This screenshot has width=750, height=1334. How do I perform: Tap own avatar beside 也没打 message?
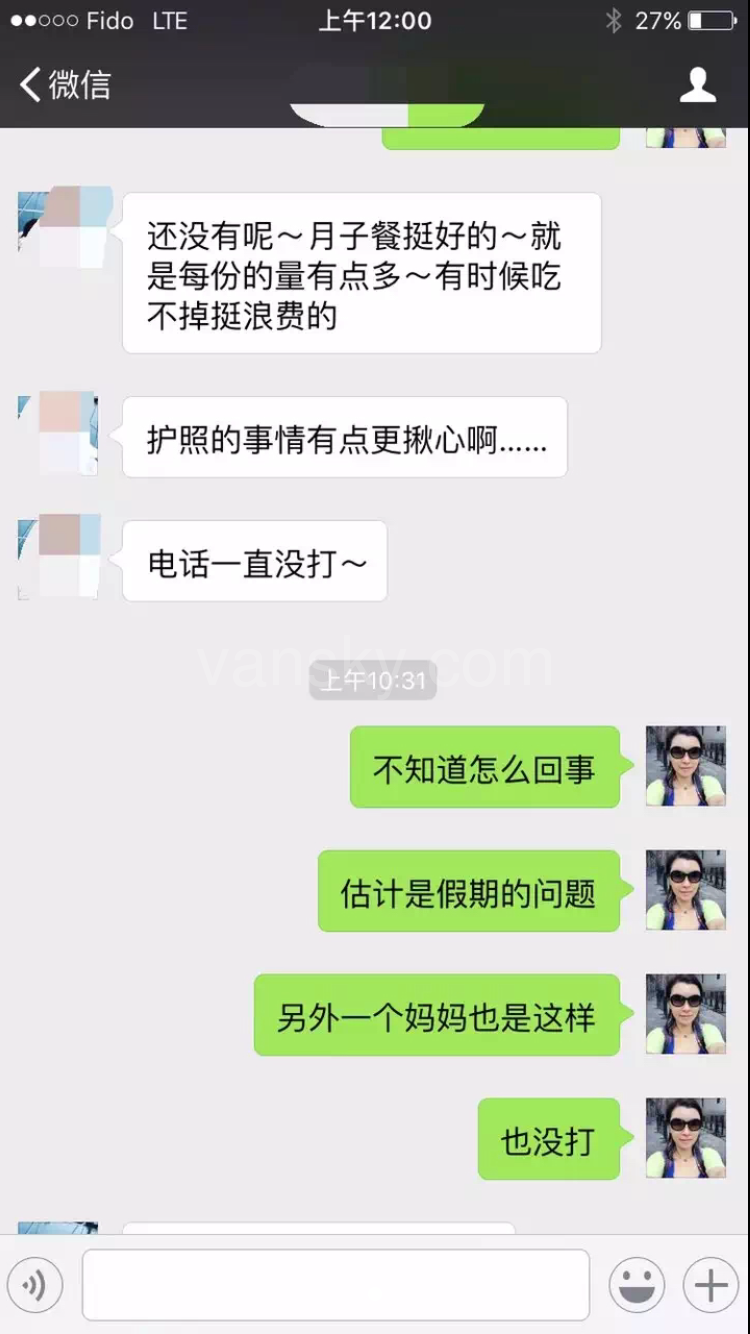[x=686, y=1138]
